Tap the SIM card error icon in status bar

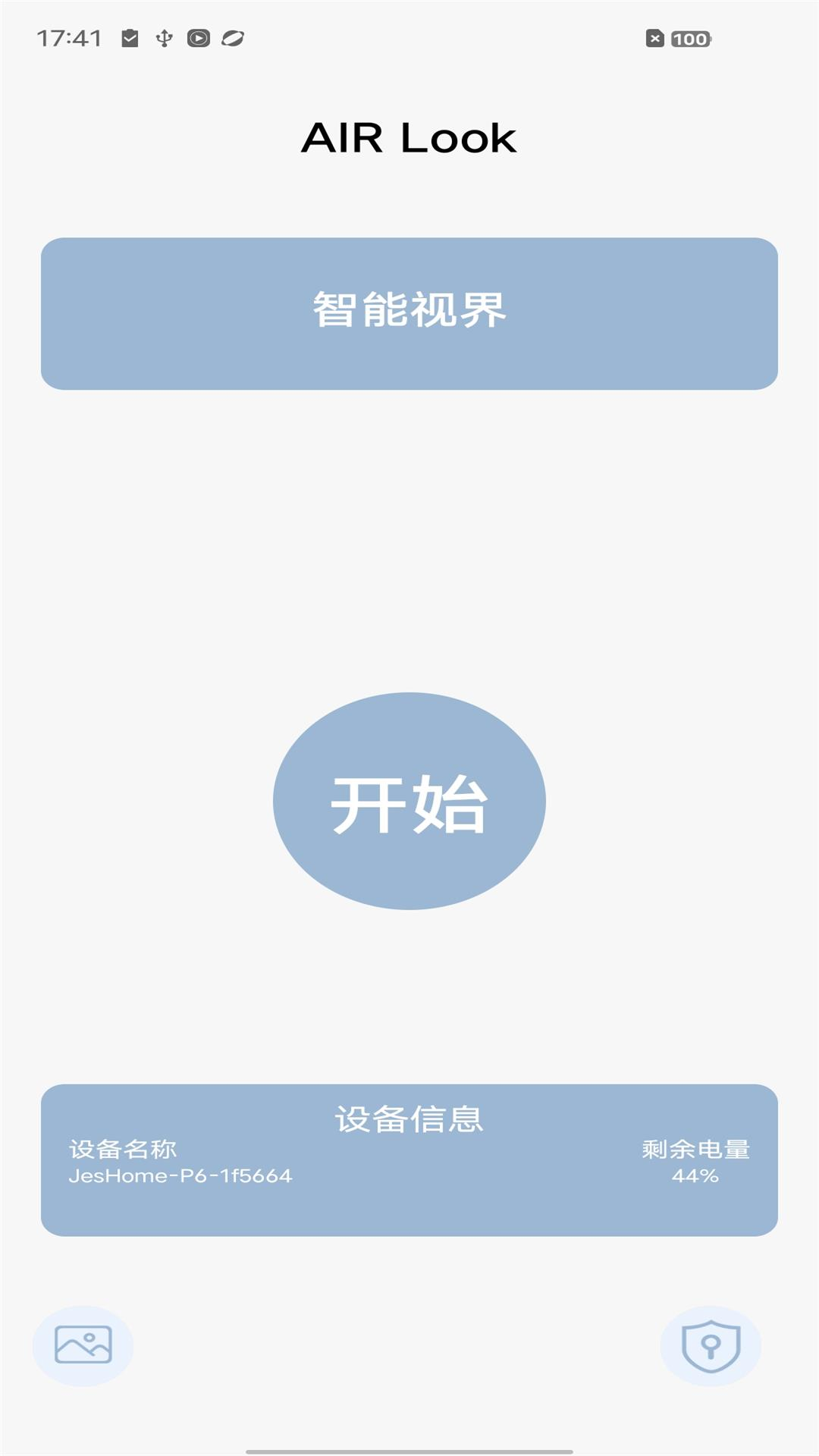(x=654, y=36)
